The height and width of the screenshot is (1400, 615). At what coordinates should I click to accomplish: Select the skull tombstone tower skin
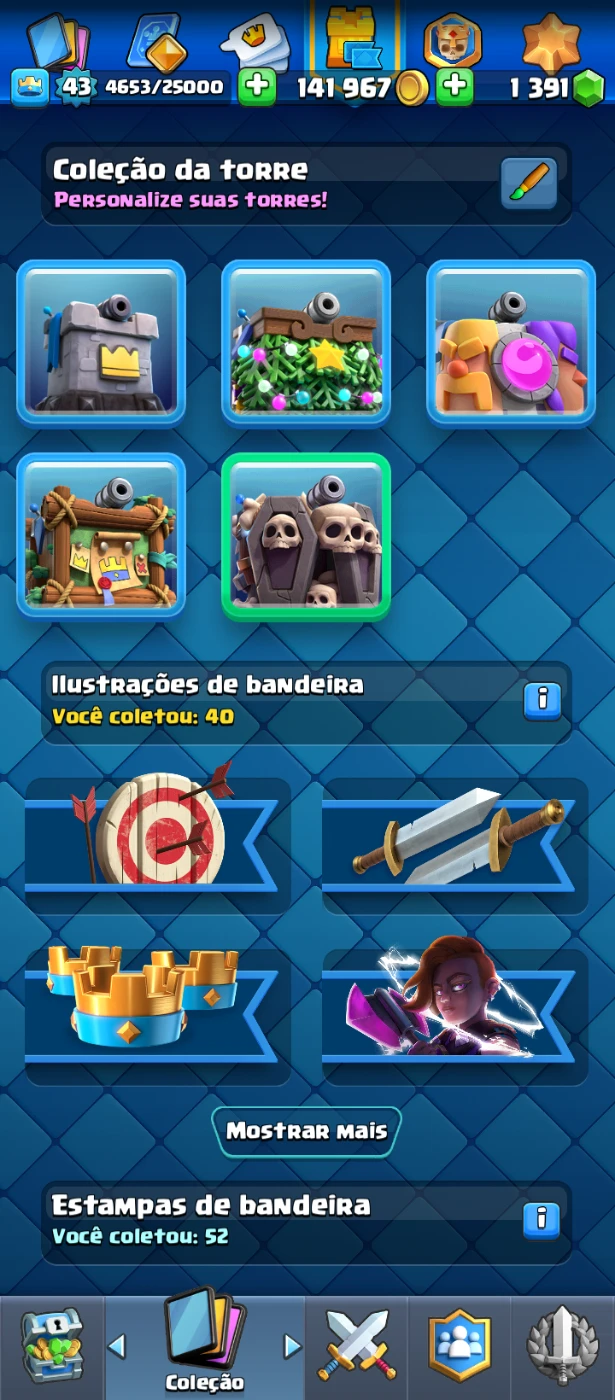(306, 537)
